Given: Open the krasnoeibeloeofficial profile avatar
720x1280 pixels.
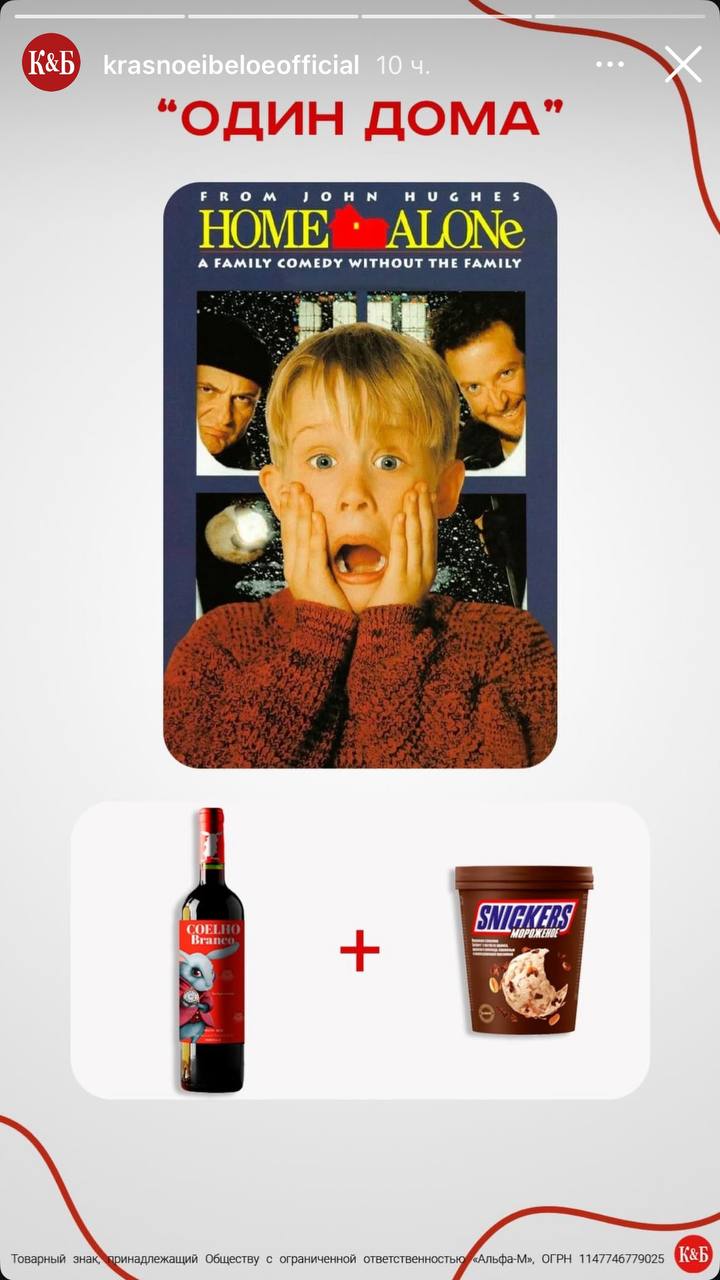Looking at the screenshot, I should click(51, 62).
